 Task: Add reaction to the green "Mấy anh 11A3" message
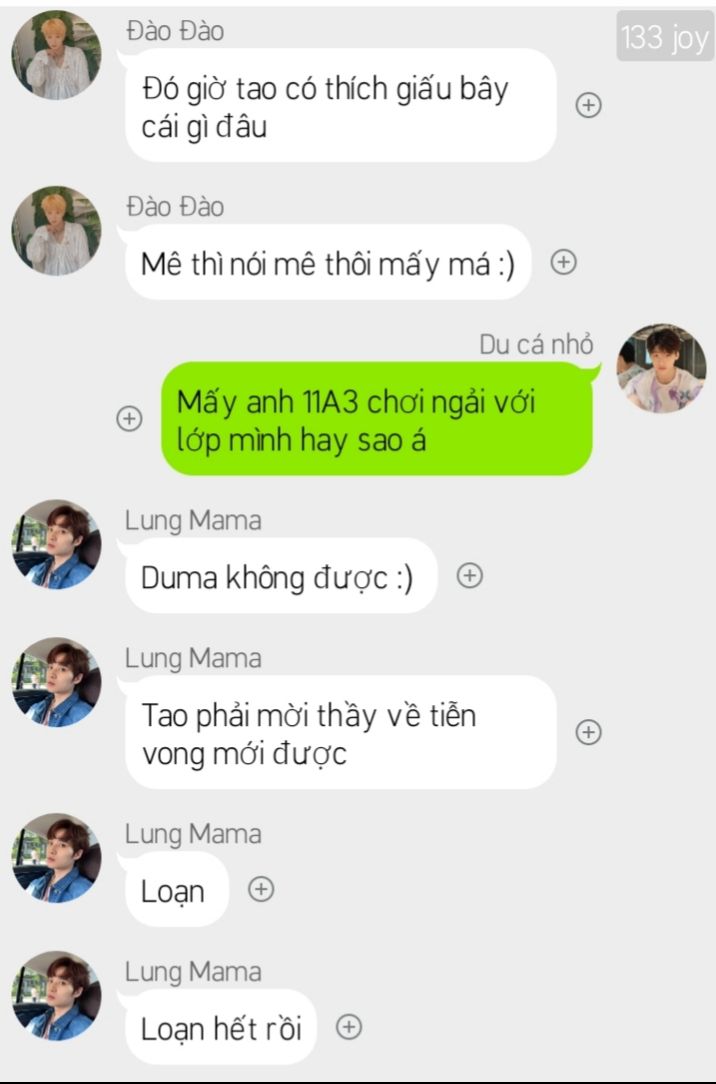coord(129,418)
